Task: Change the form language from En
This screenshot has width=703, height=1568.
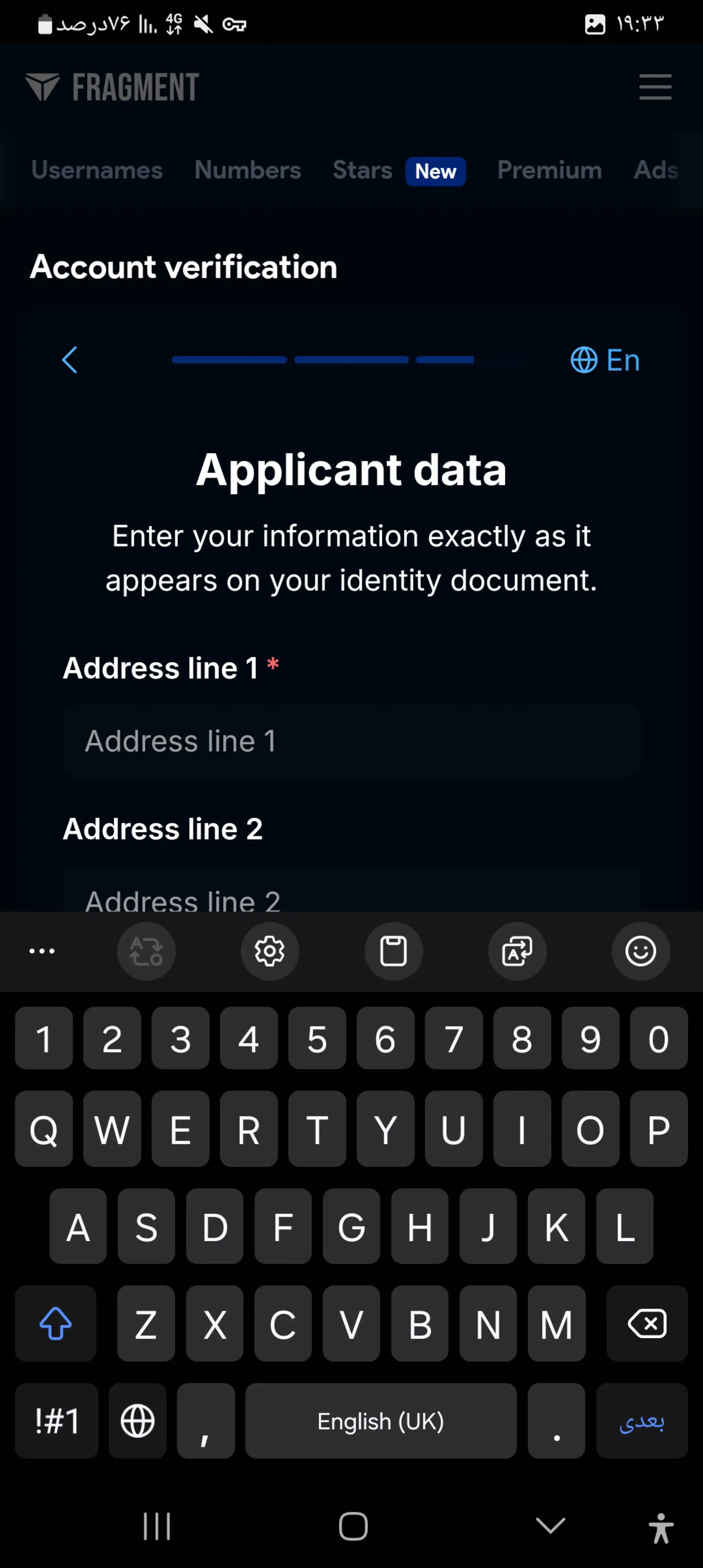Action: pos(605,360)
